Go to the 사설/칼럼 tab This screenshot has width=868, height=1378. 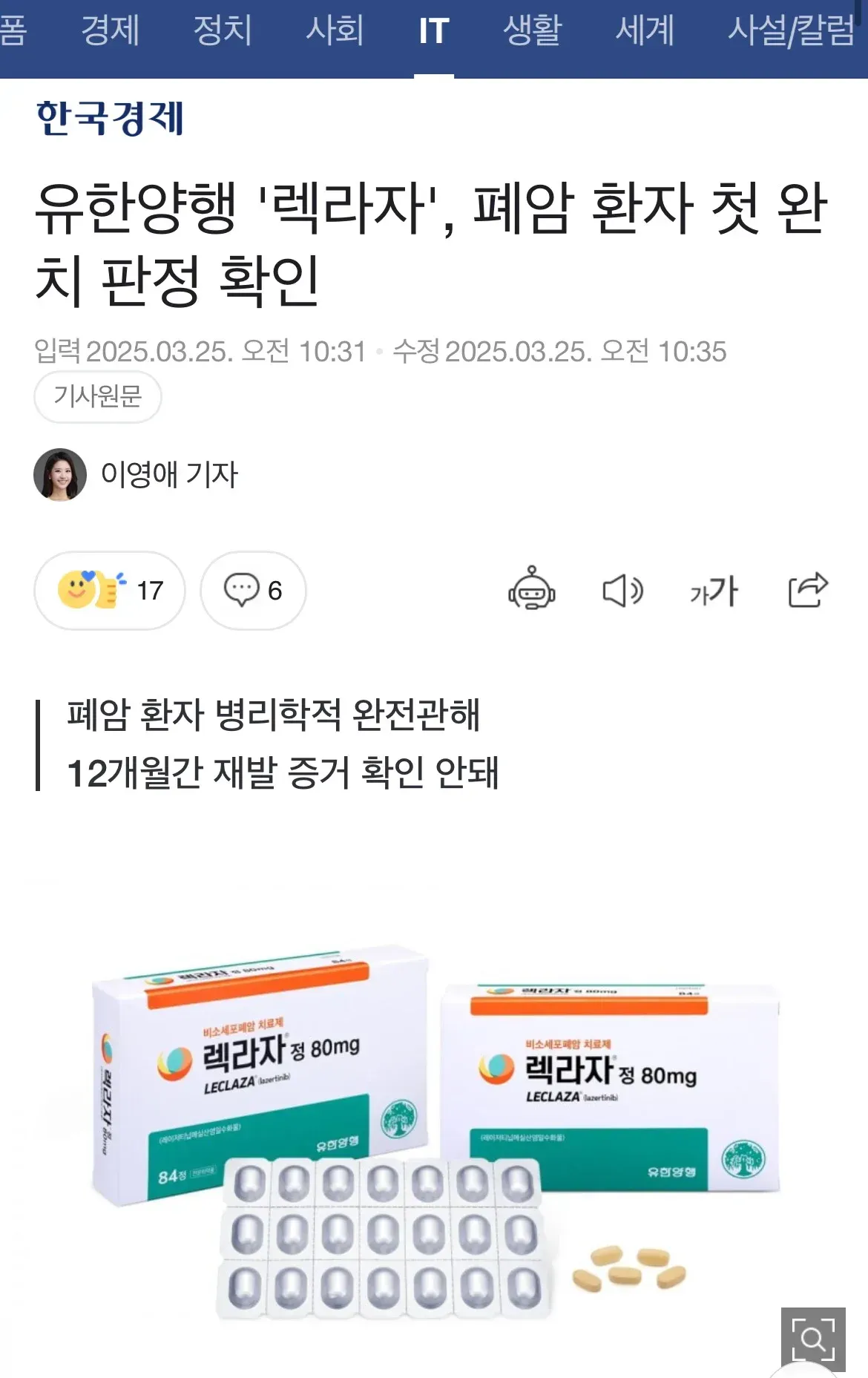790,31
